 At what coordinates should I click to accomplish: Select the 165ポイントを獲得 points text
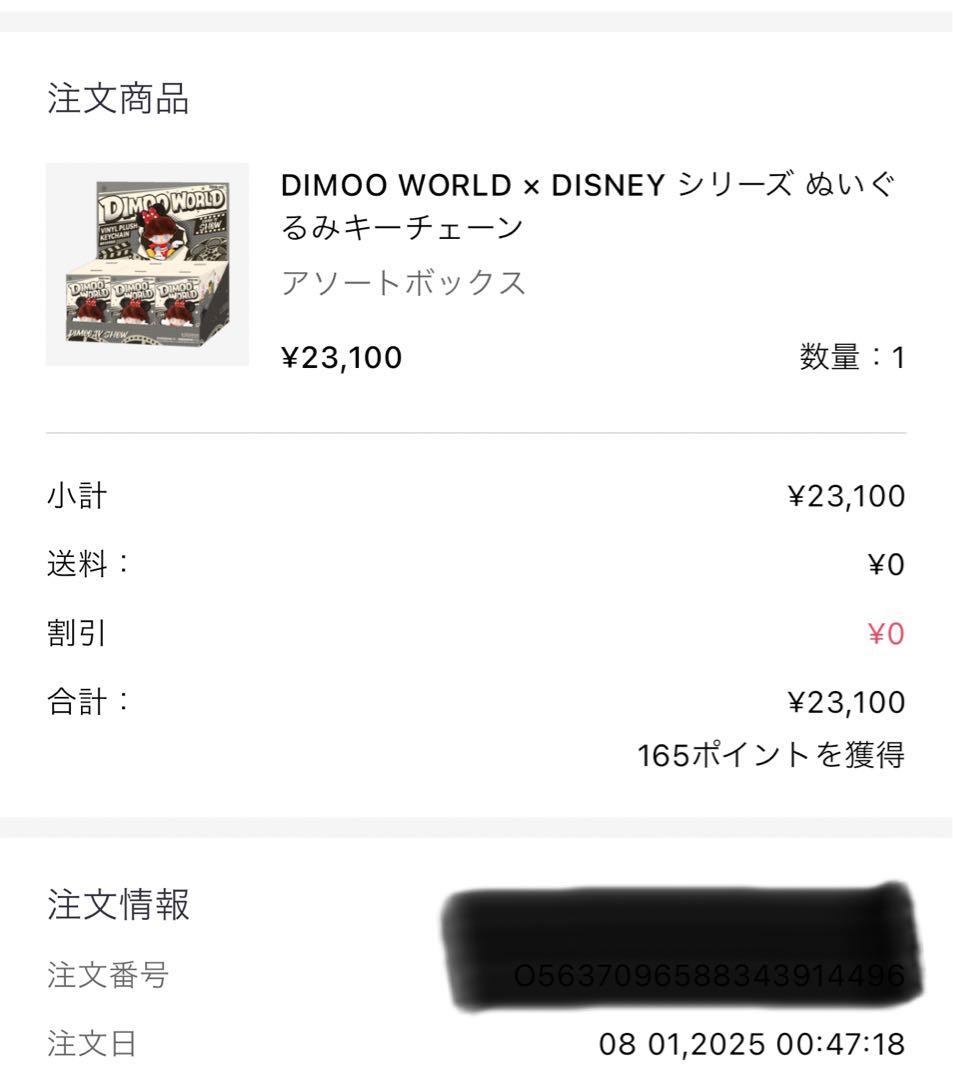tap(770, 756)
